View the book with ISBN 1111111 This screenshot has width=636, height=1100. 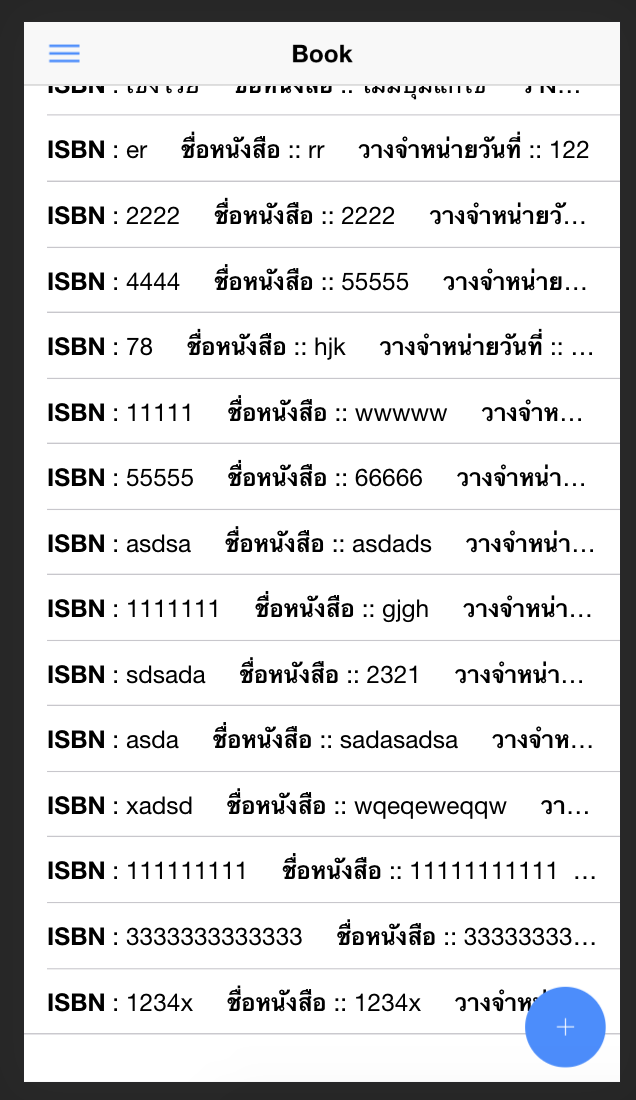click(x=322, y=608)
